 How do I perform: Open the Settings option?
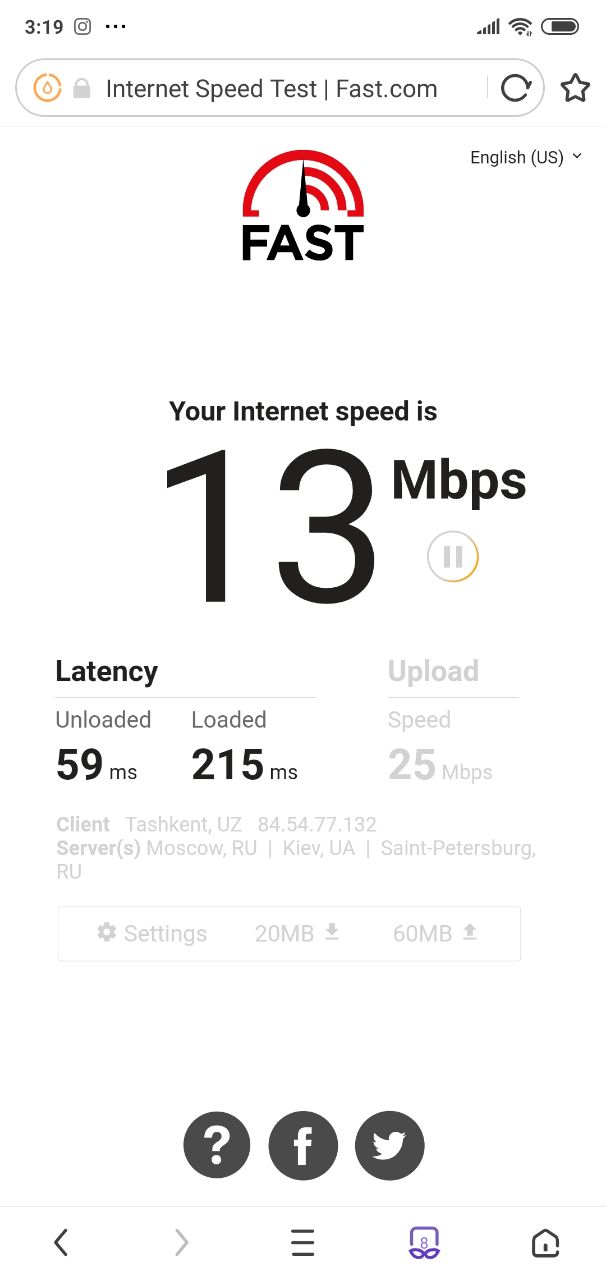point(152,933)
